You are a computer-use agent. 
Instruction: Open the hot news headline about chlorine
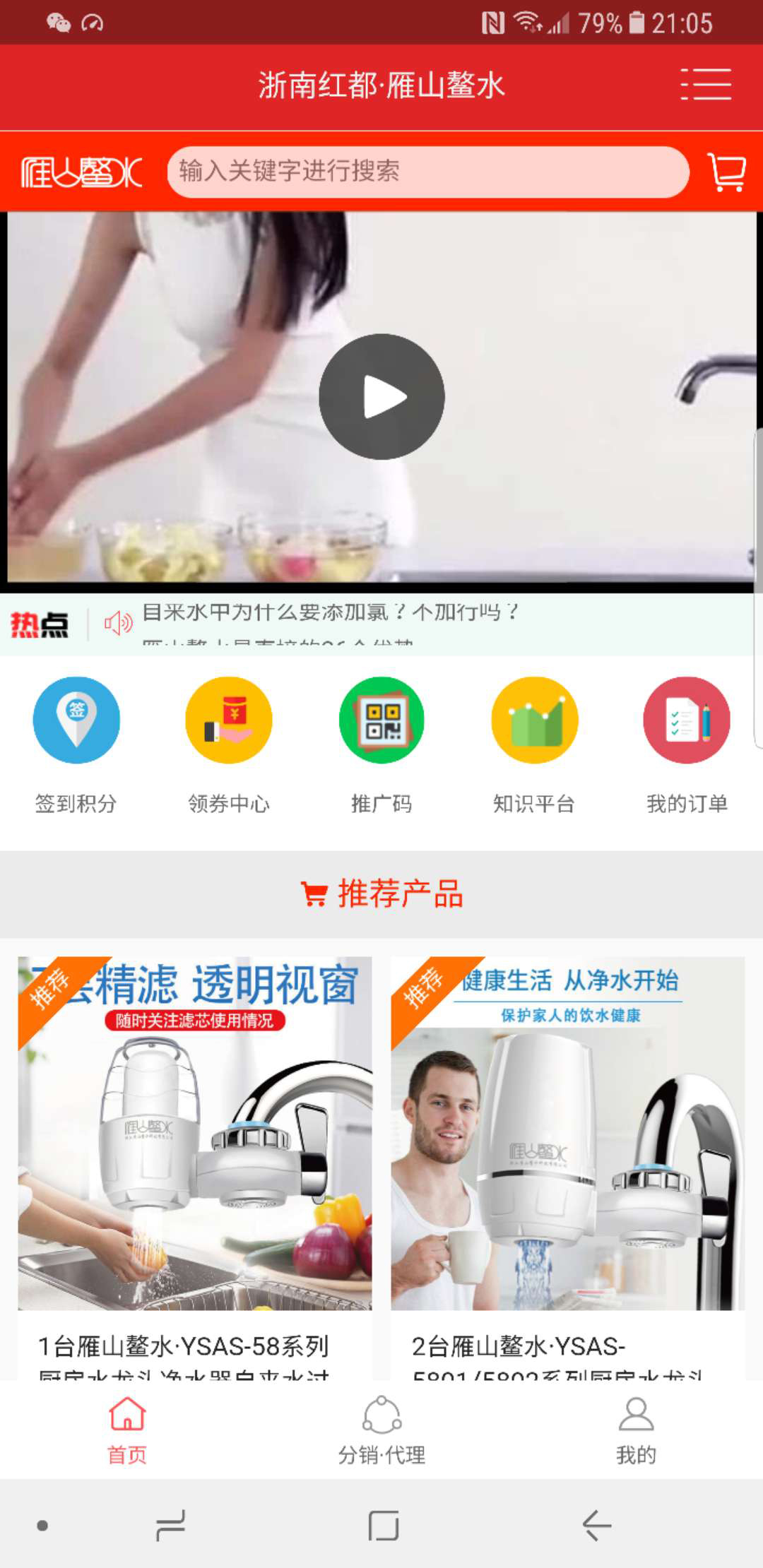coord(330,612)
